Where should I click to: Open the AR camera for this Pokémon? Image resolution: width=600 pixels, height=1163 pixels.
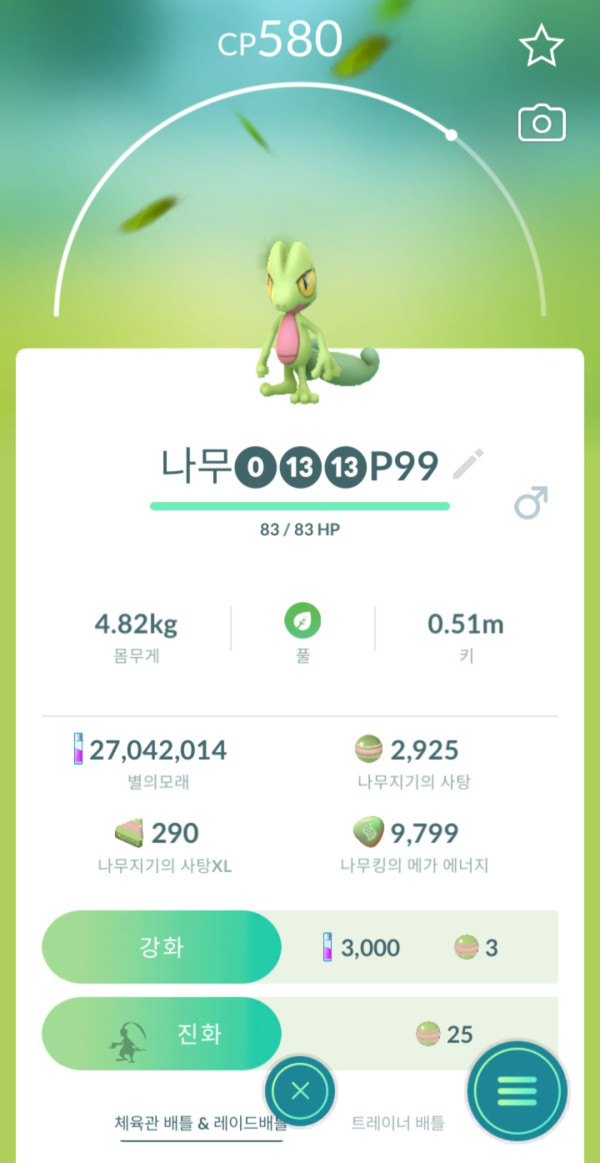(x=541, y=124)
